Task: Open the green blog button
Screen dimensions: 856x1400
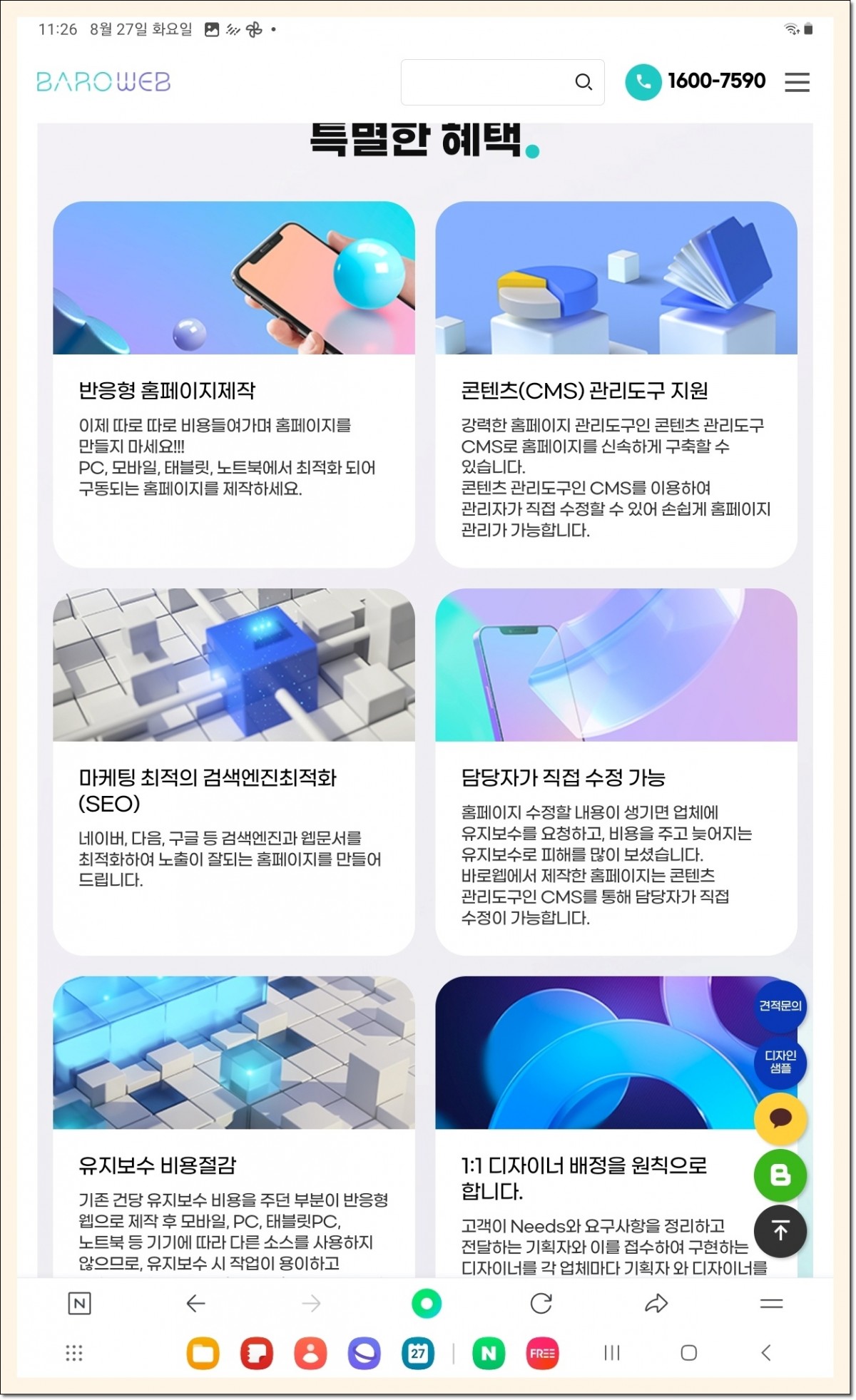Action: pos(780,1175)
